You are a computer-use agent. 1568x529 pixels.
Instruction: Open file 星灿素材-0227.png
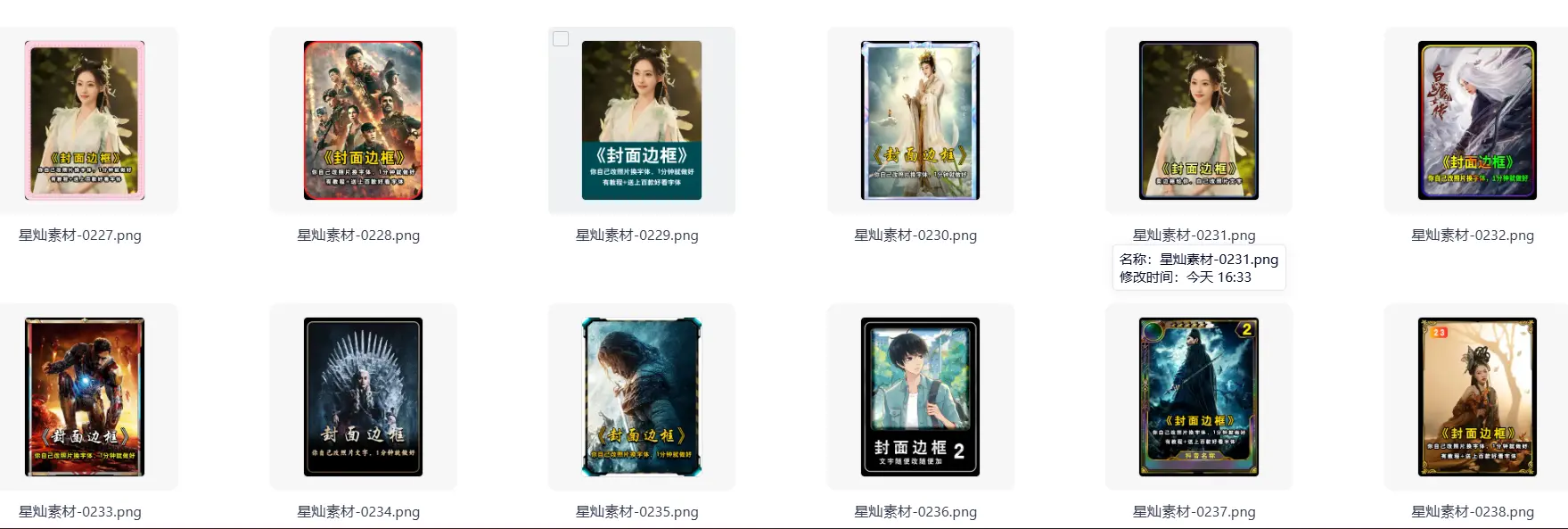point(85,120)
